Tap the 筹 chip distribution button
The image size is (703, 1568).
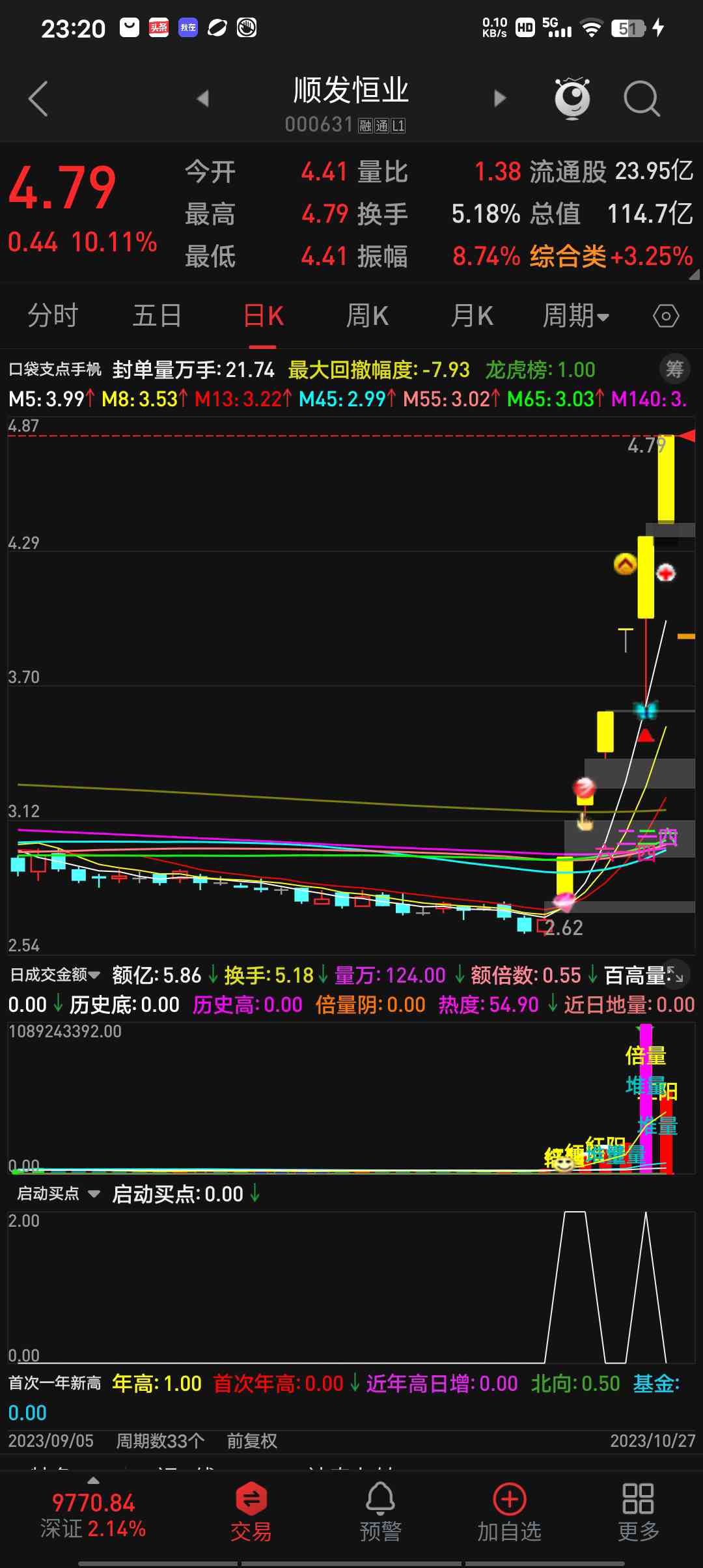click(x=674, y=369)
